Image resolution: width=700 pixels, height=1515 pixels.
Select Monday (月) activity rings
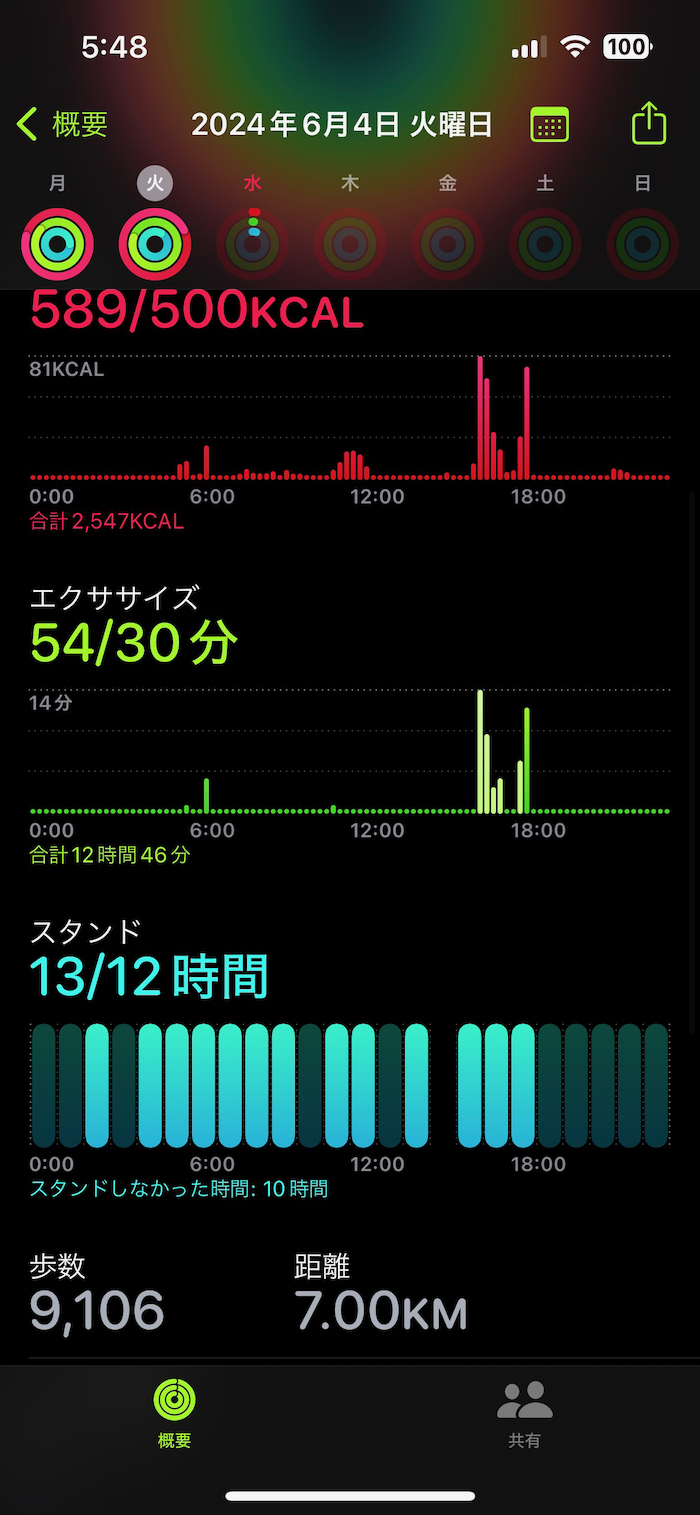point(57,242)
